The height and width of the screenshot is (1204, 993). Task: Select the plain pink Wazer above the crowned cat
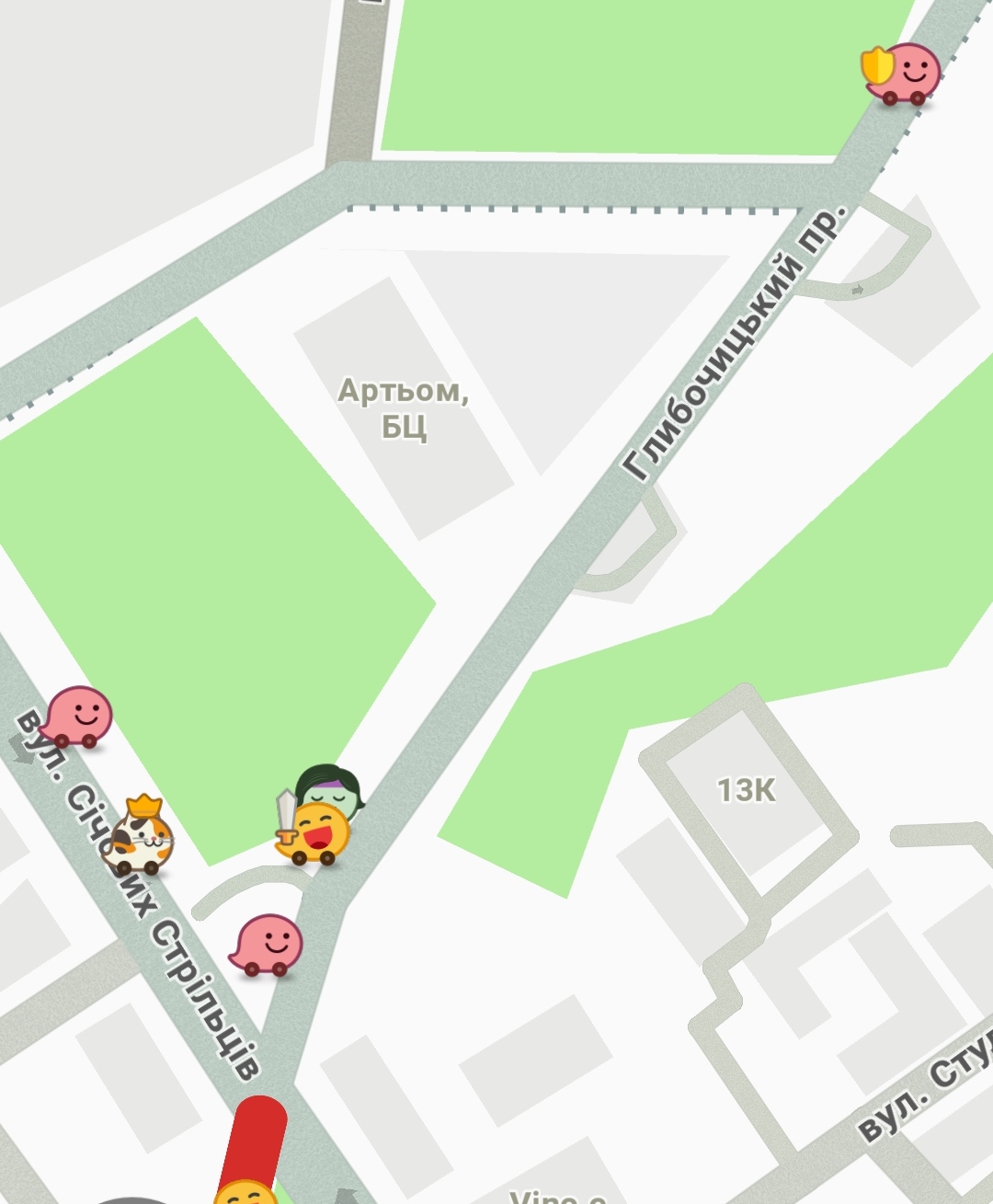[x=79, y=717]
